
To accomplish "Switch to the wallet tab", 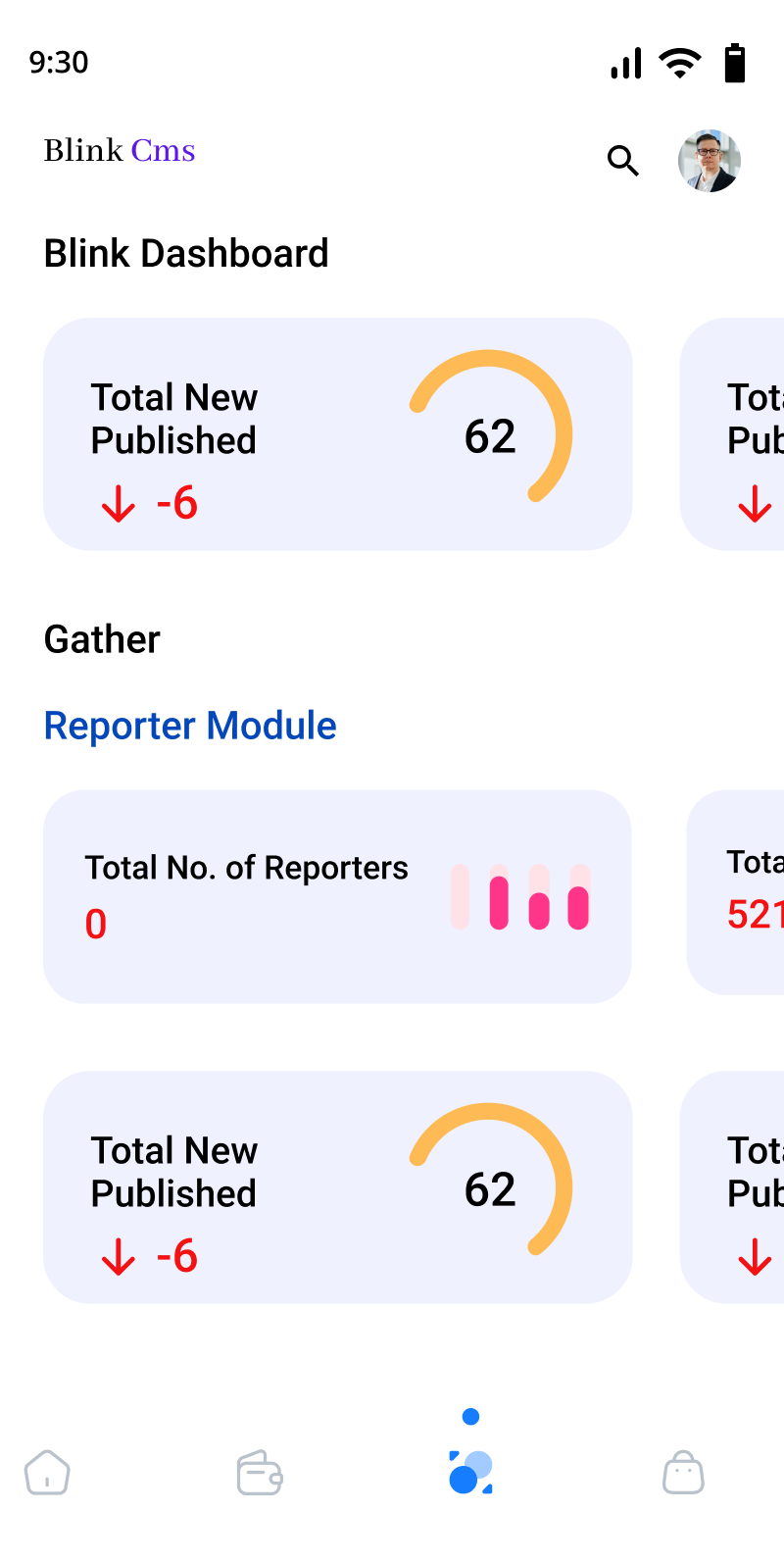I will 260,1473.
